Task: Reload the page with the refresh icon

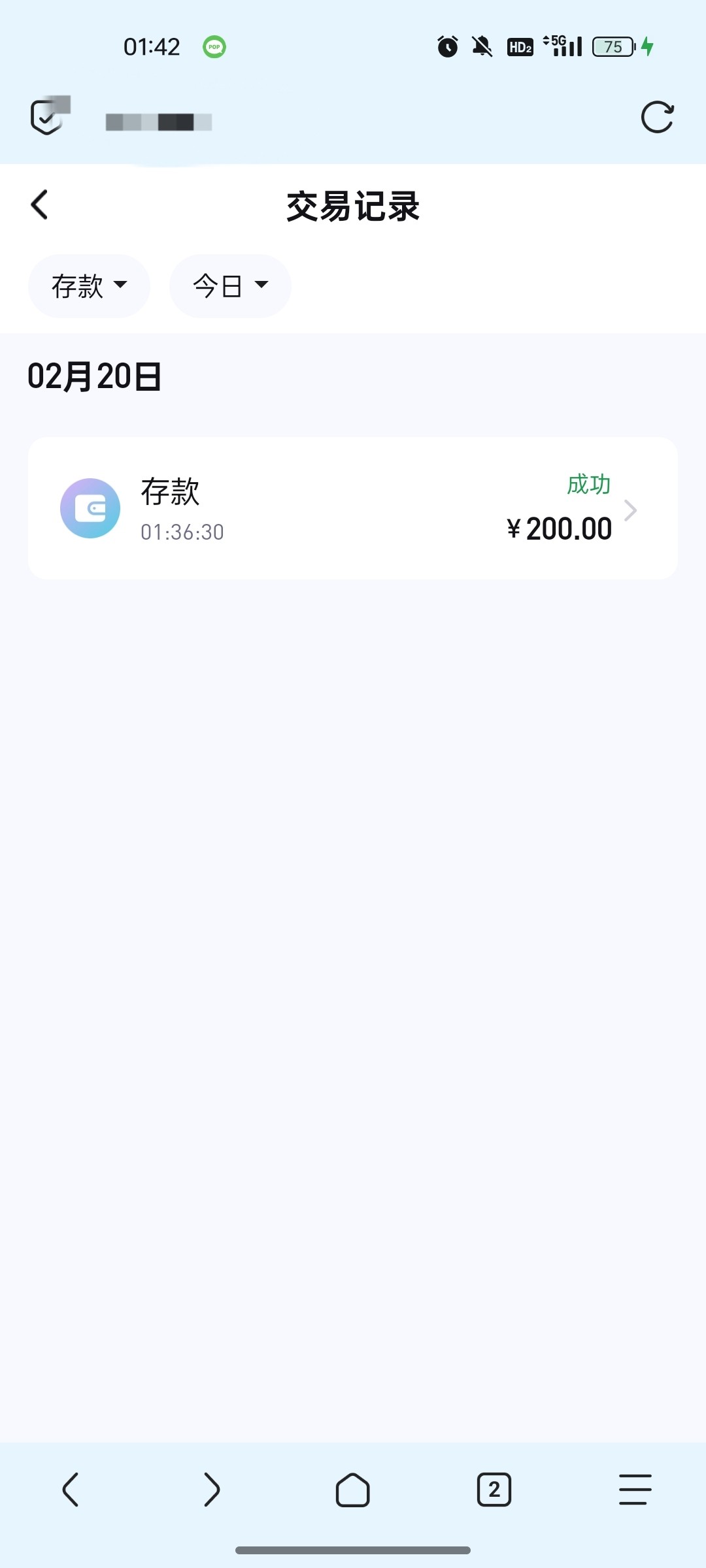Action: (x=657, y=118)
